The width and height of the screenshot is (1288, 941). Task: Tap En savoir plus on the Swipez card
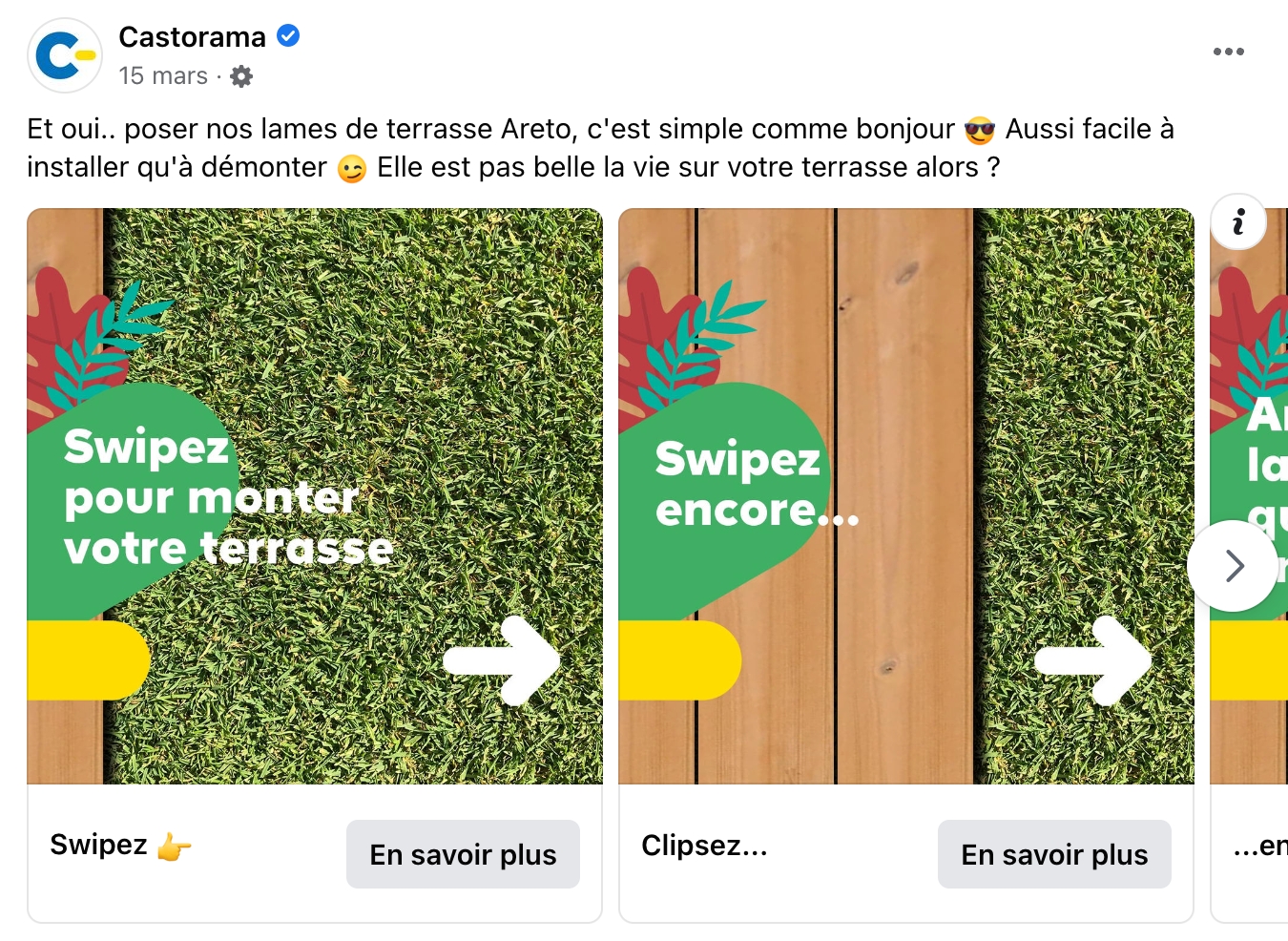pos(463,854)
